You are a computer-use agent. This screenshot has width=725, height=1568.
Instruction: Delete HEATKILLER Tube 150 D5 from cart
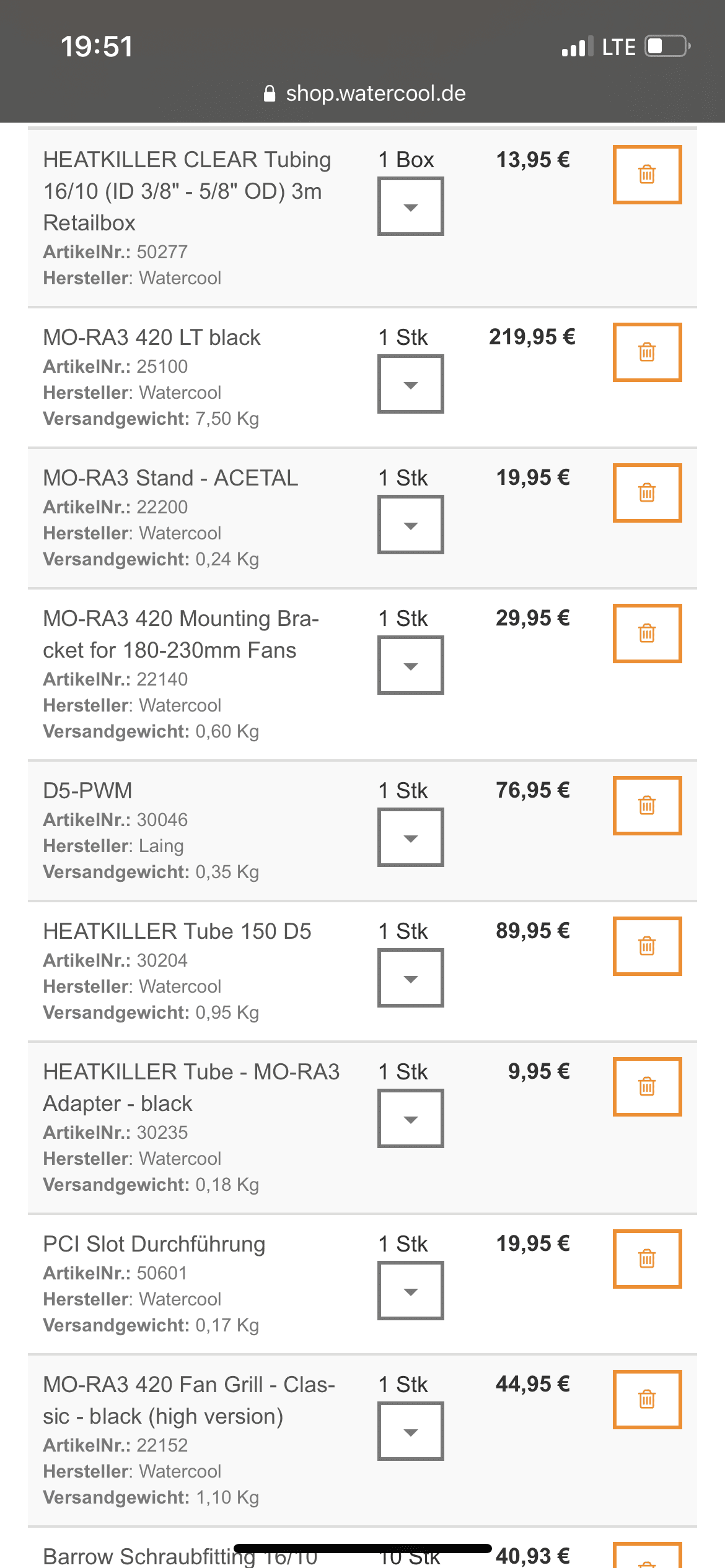[647, 946]
